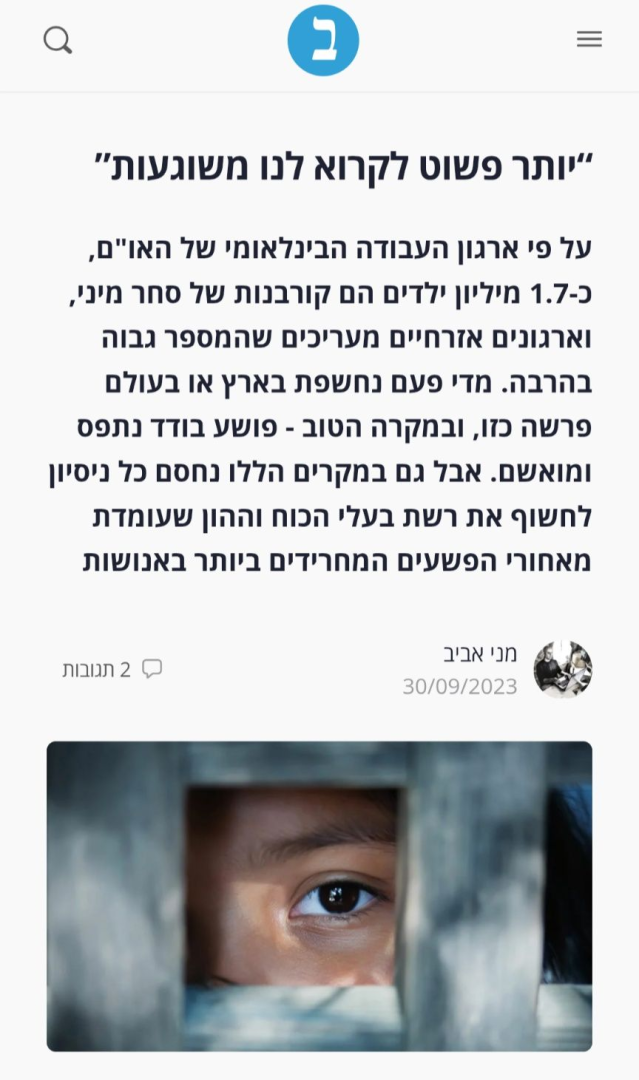
Task: View the 2 תגובות comments
Action: (111, 670)
